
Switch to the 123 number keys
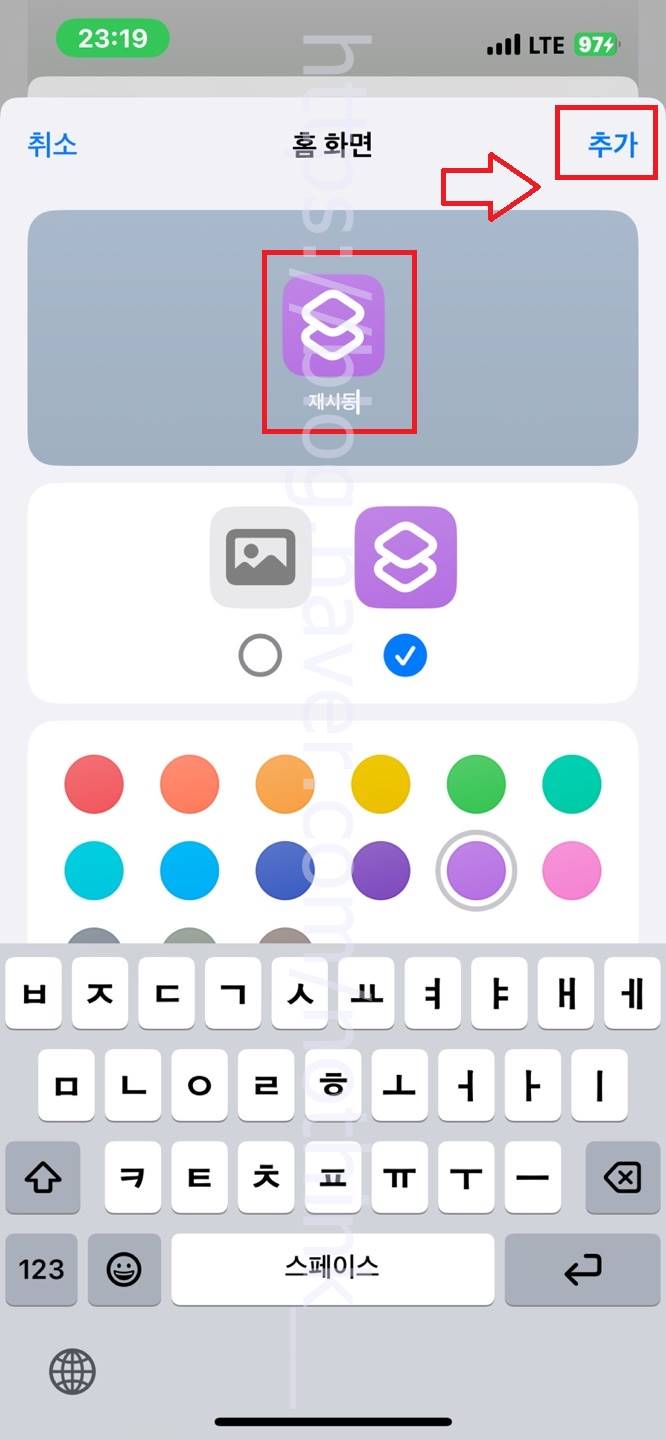pyautogui.click(x=41, y=1270)
